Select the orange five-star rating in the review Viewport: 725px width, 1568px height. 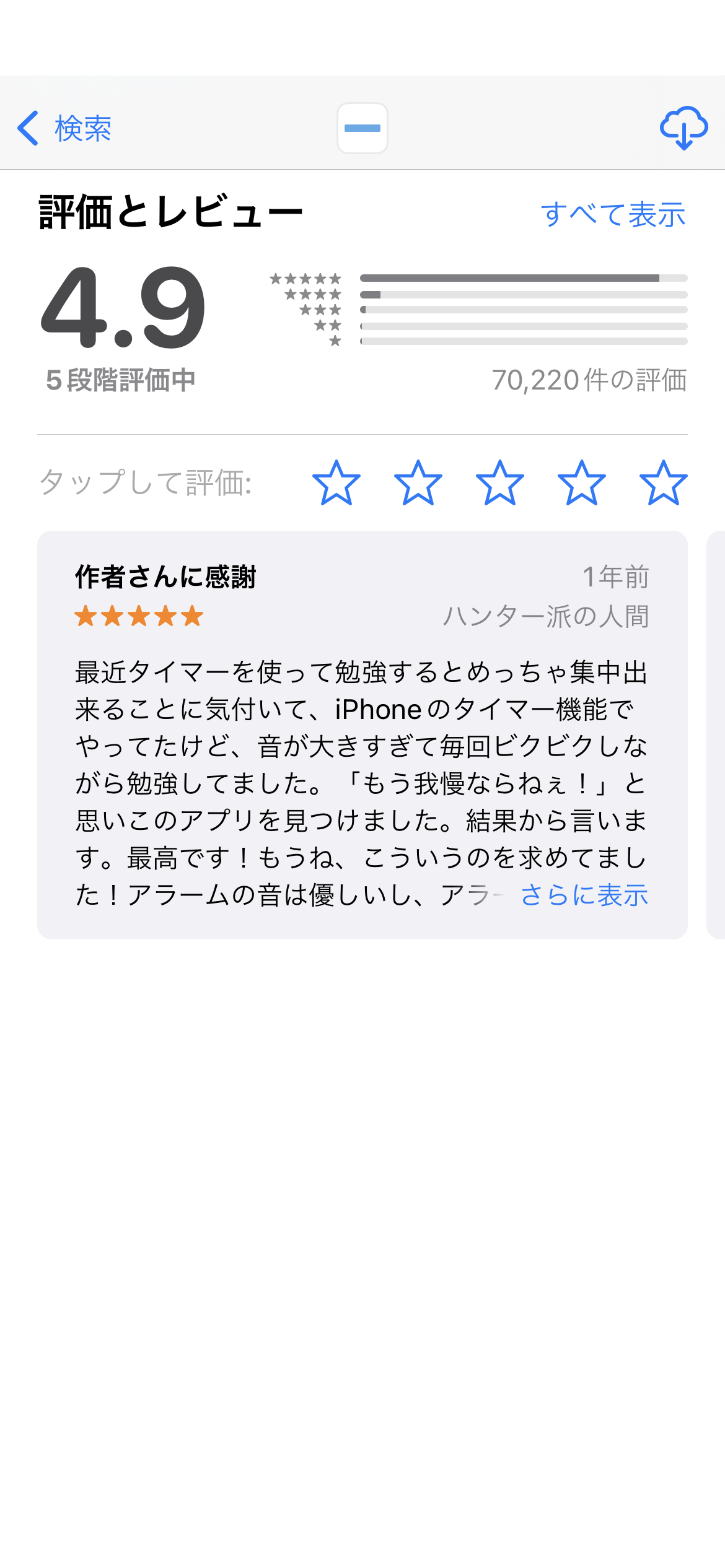138,617
